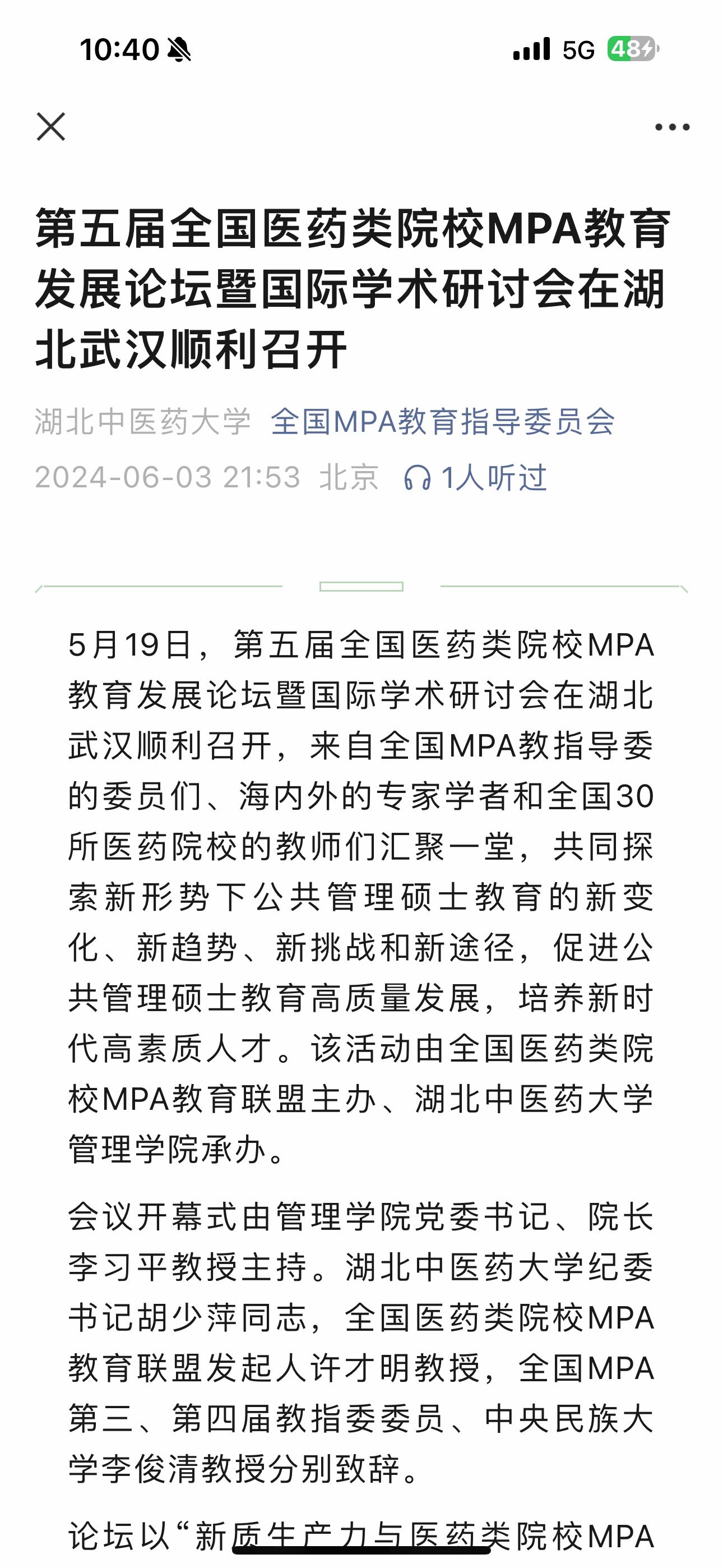
Task: Close the article page
Action: (x=51, y=127)
